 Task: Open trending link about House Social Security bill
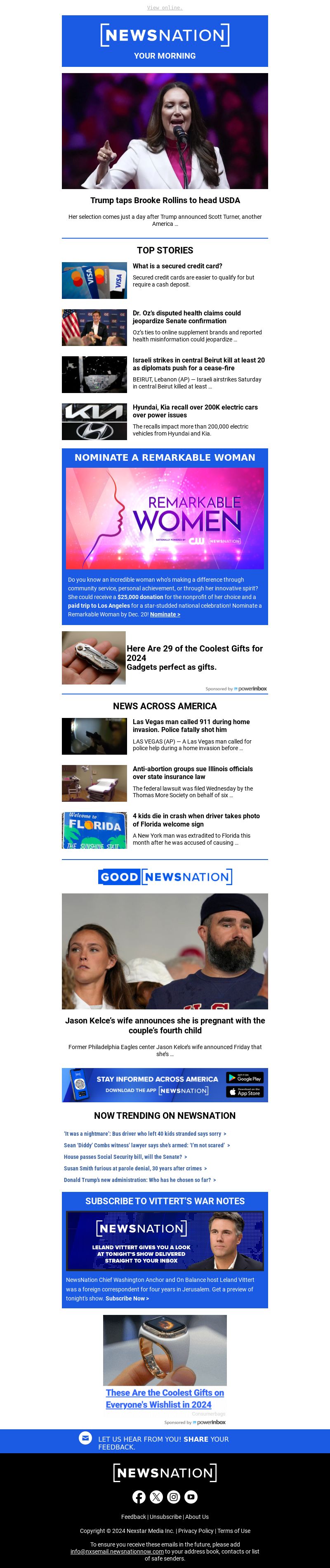tap(125, 1156)
